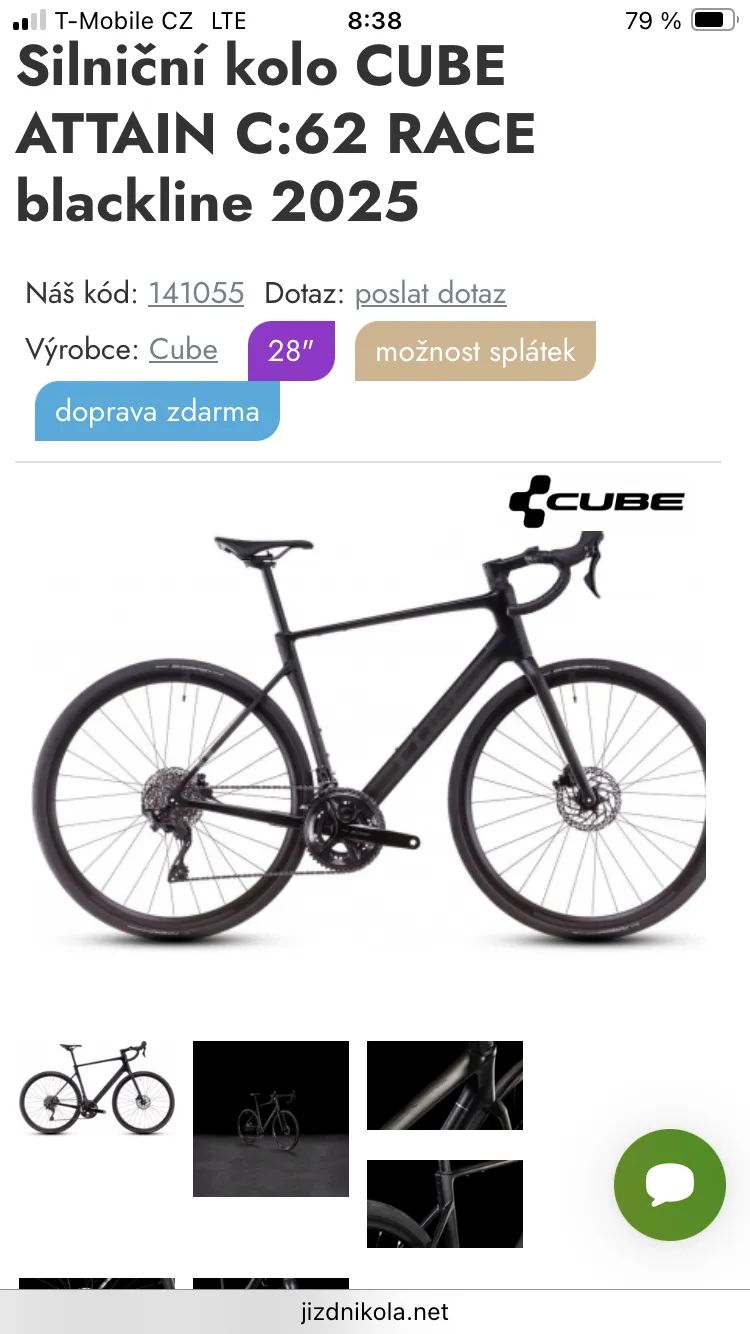The width and height of the screenshot is (750, 1334).
Task: Select the 28″ wheel size tag
Action: [291, 351]
